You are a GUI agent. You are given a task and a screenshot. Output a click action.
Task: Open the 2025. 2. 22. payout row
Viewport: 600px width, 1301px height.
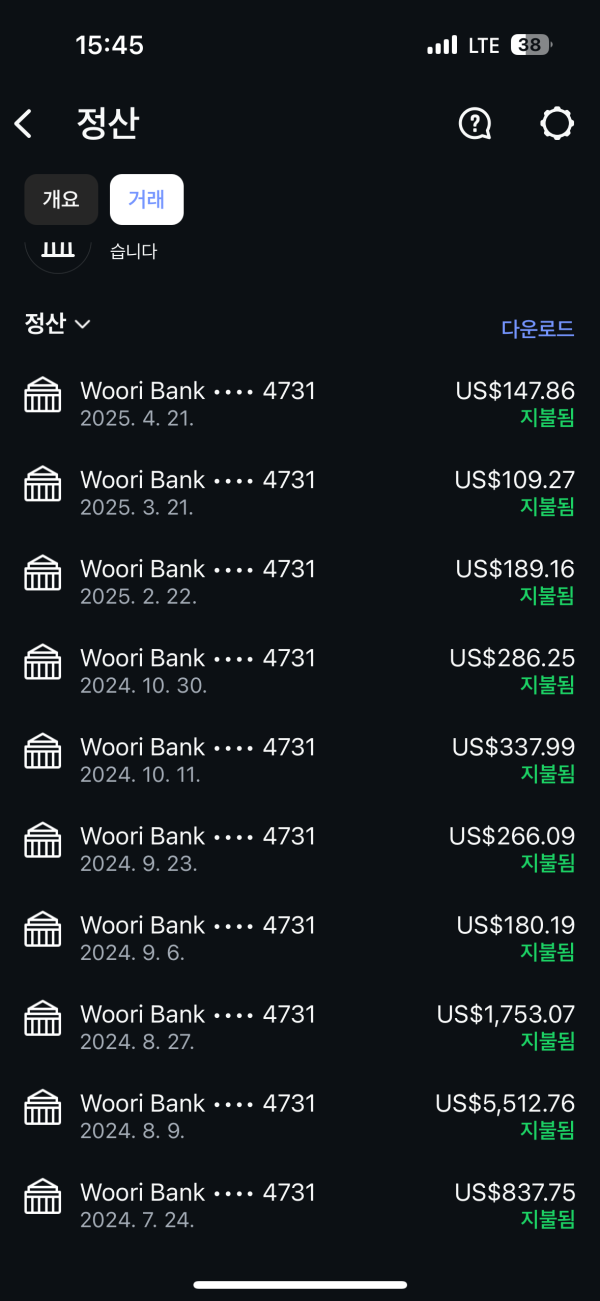[x=300, y=581]
